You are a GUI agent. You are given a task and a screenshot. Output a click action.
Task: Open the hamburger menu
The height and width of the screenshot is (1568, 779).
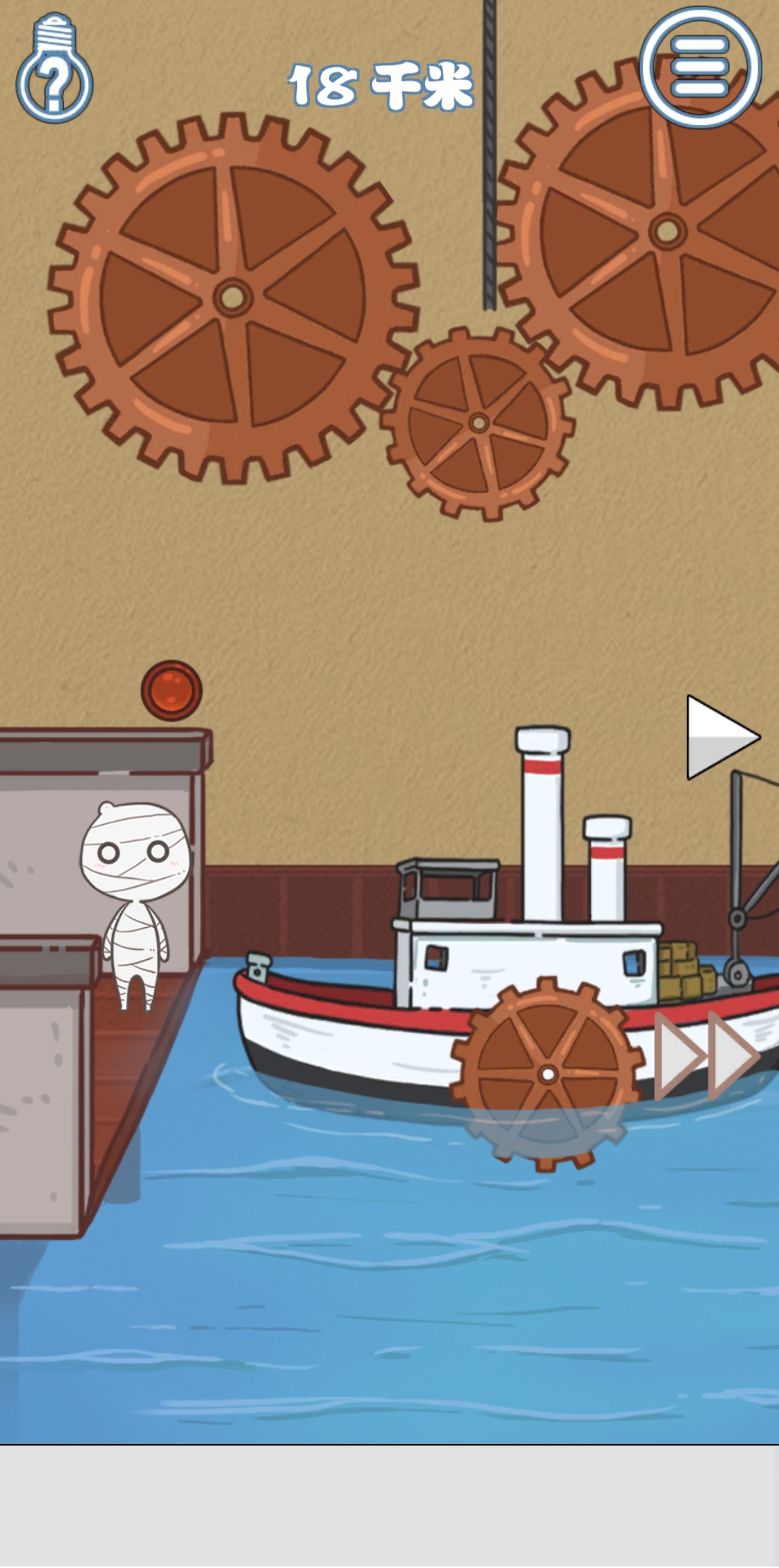tap(700, 67)
